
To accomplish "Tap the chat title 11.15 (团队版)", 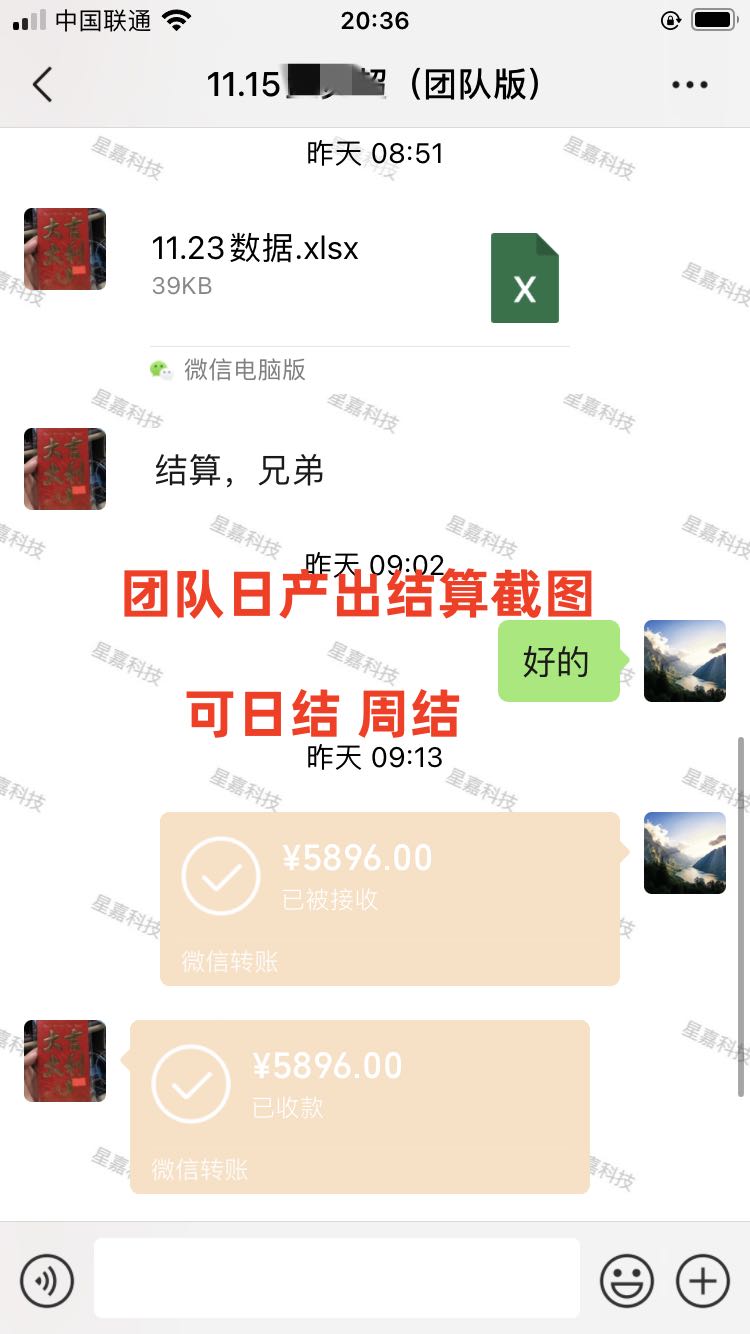I will pyautogui.click(x=375, y=85).
